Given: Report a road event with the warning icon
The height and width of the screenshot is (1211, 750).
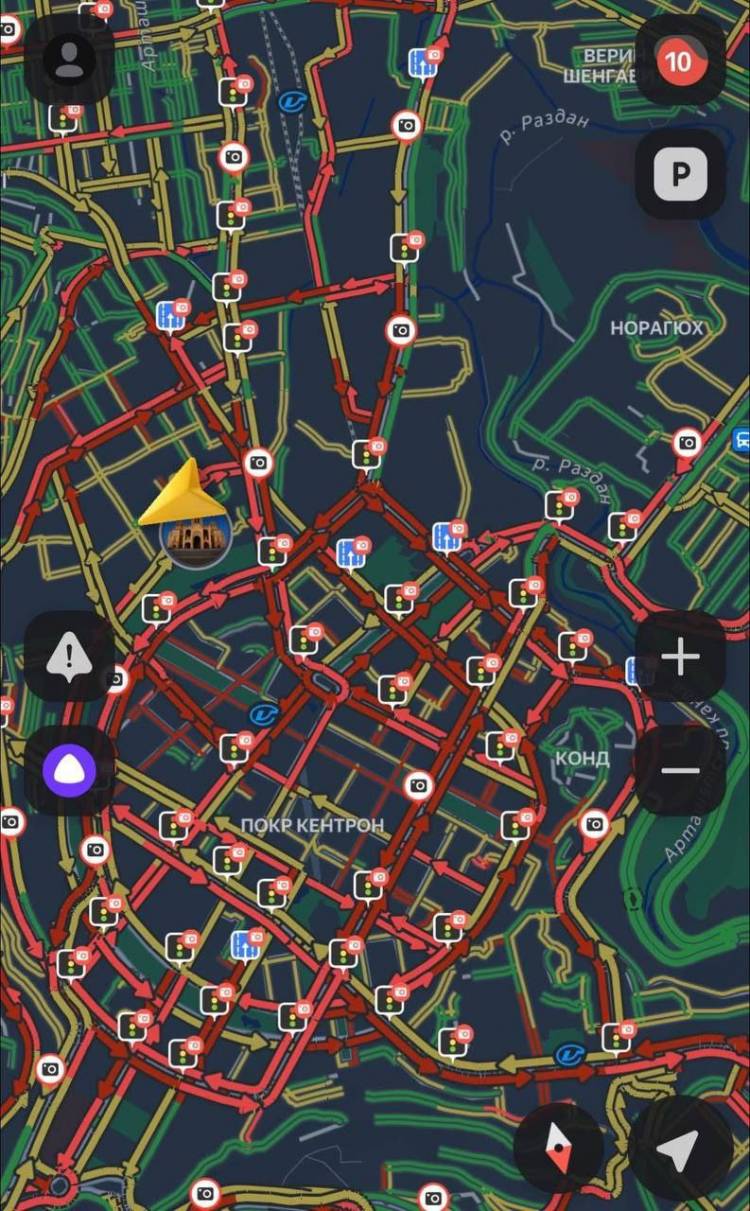Looking at the screenshot, I should point(69,657).
